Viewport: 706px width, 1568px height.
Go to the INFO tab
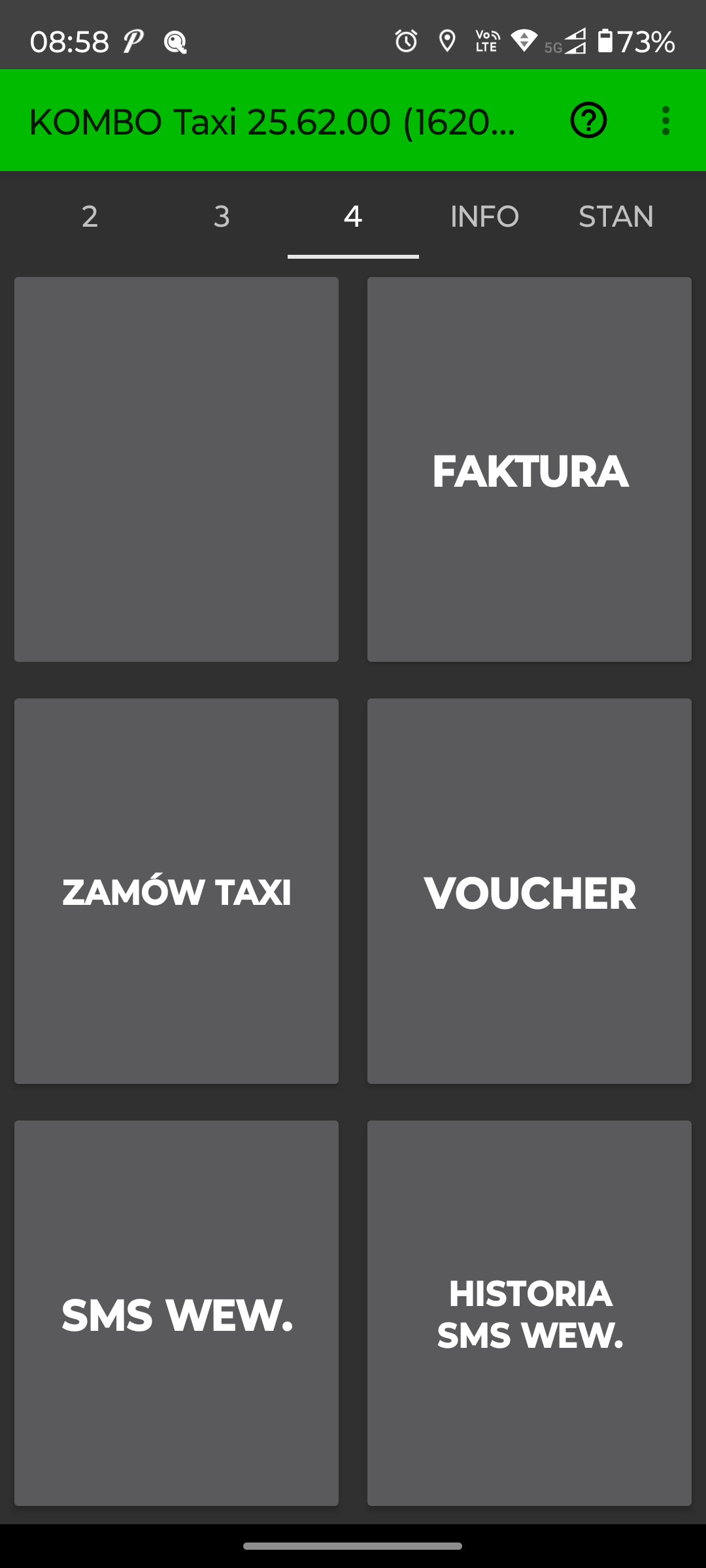pyautogui.click(x=484, y=216)
